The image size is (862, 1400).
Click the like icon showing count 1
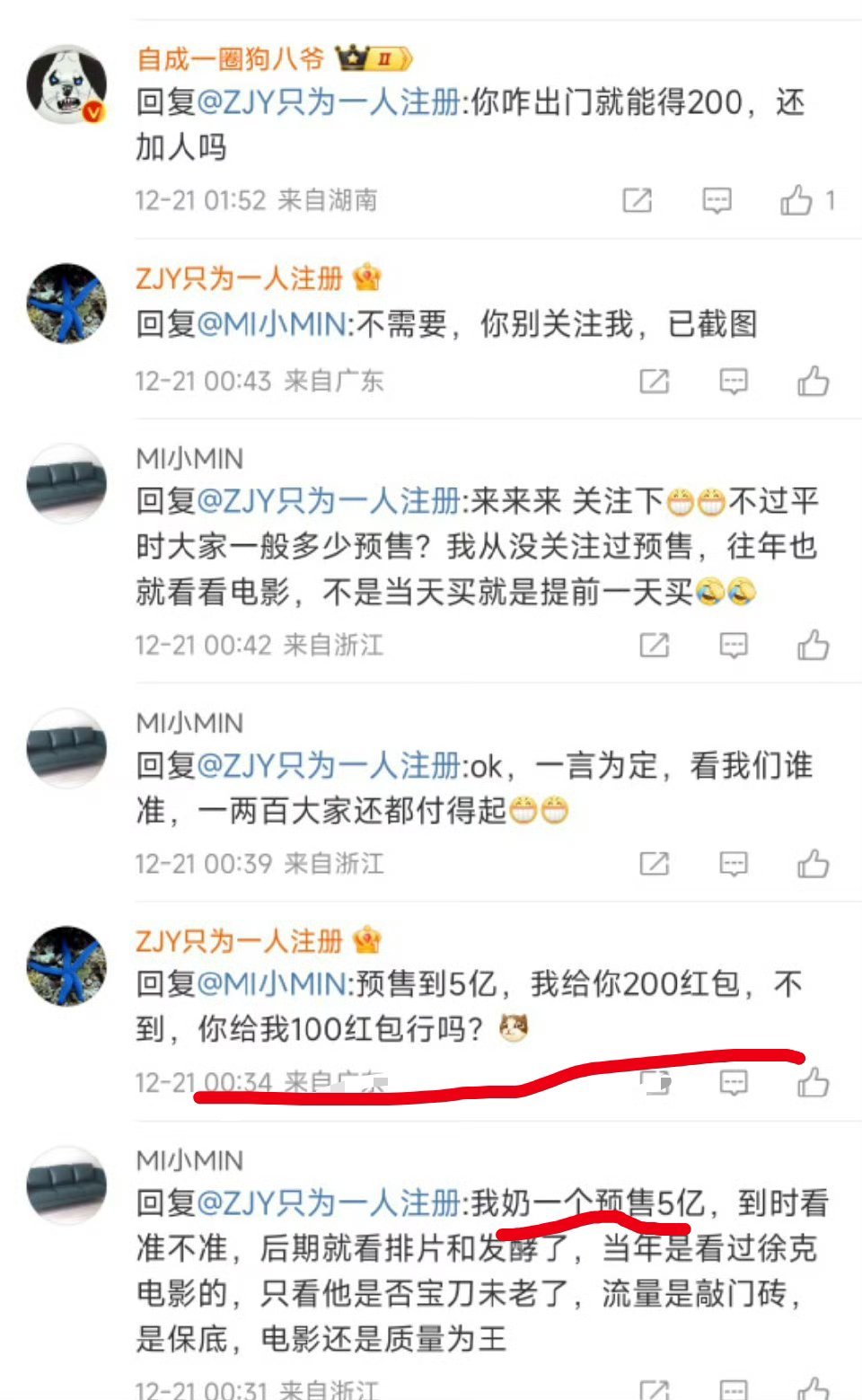point(804,200)
